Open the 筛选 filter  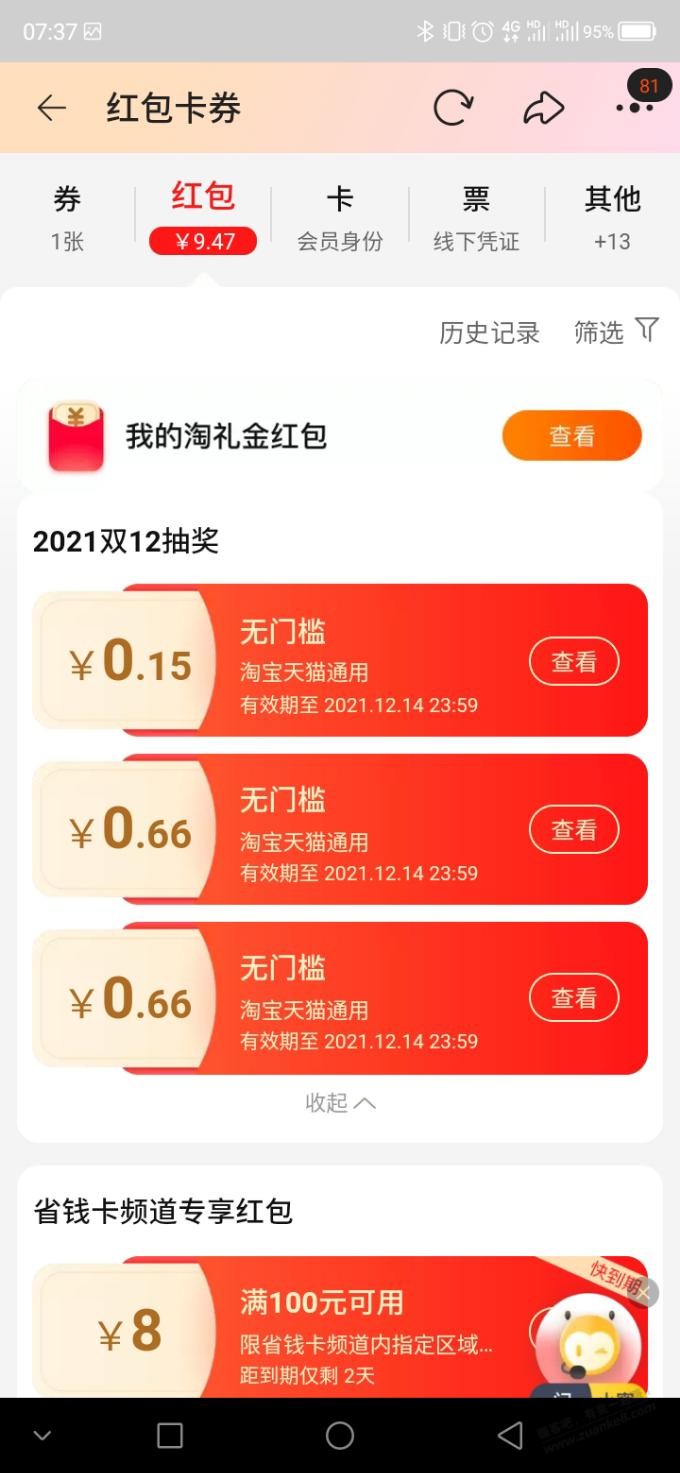[616, 331]
